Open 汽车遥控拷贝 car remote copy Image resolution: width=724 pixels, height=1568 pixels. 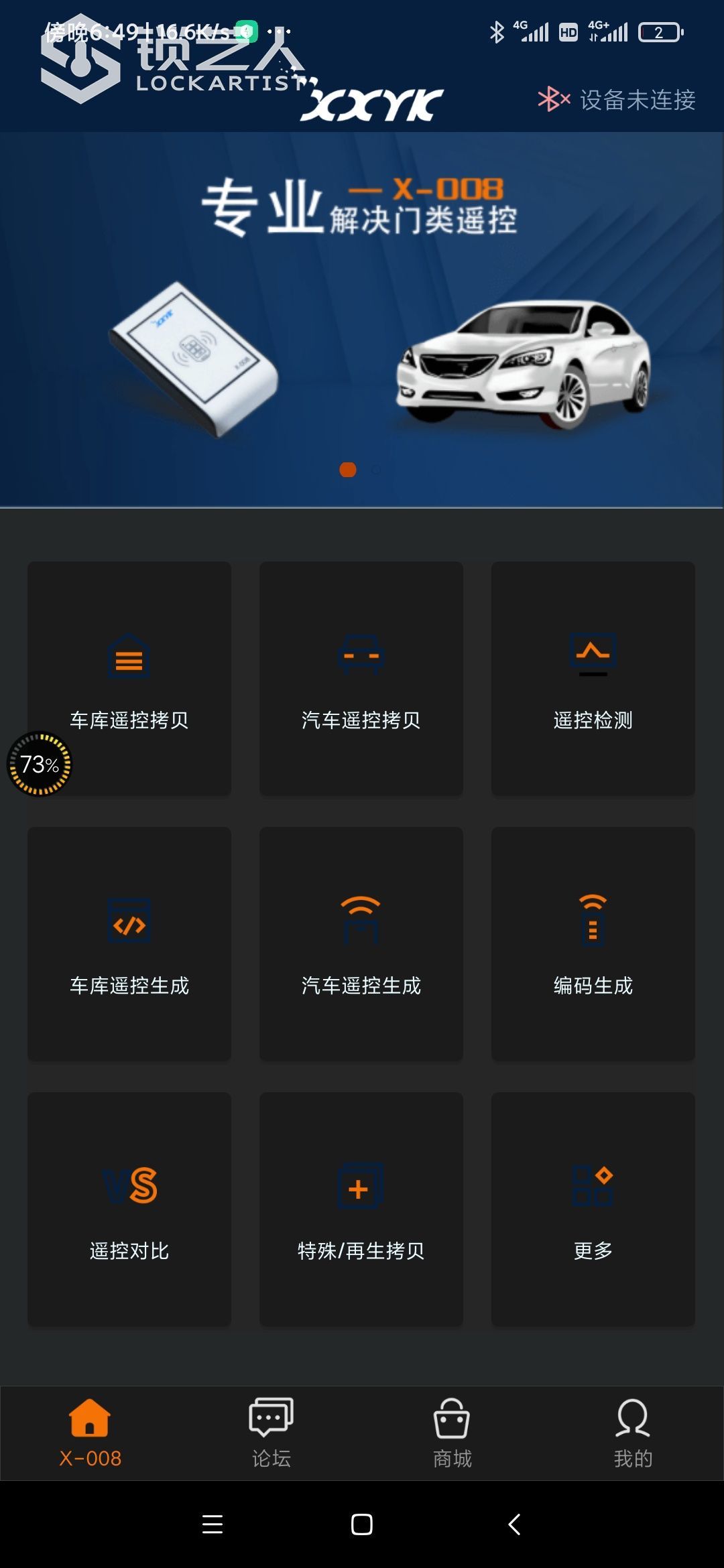click(361, 678)
